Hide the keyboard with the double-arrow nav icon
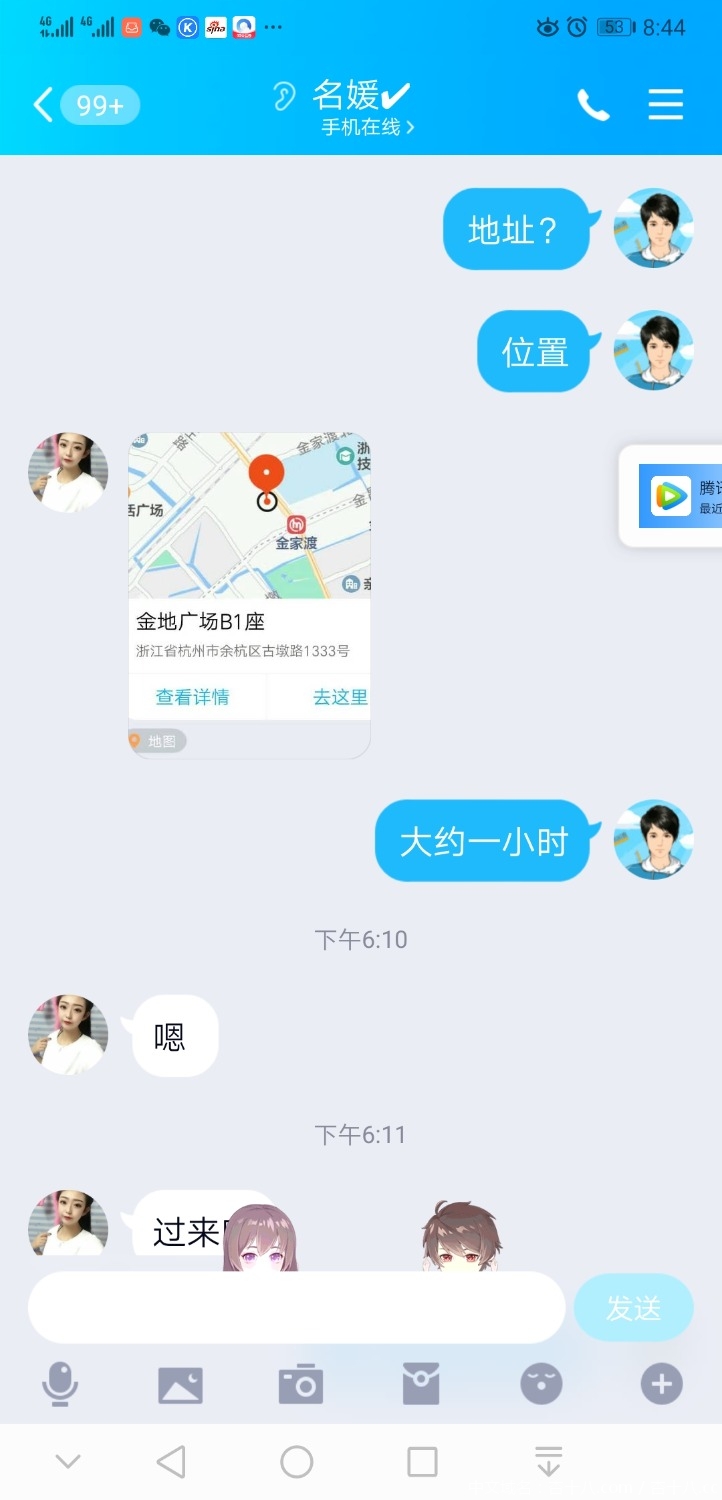The image size is (722, 1500). click(x=548, y=1461)
